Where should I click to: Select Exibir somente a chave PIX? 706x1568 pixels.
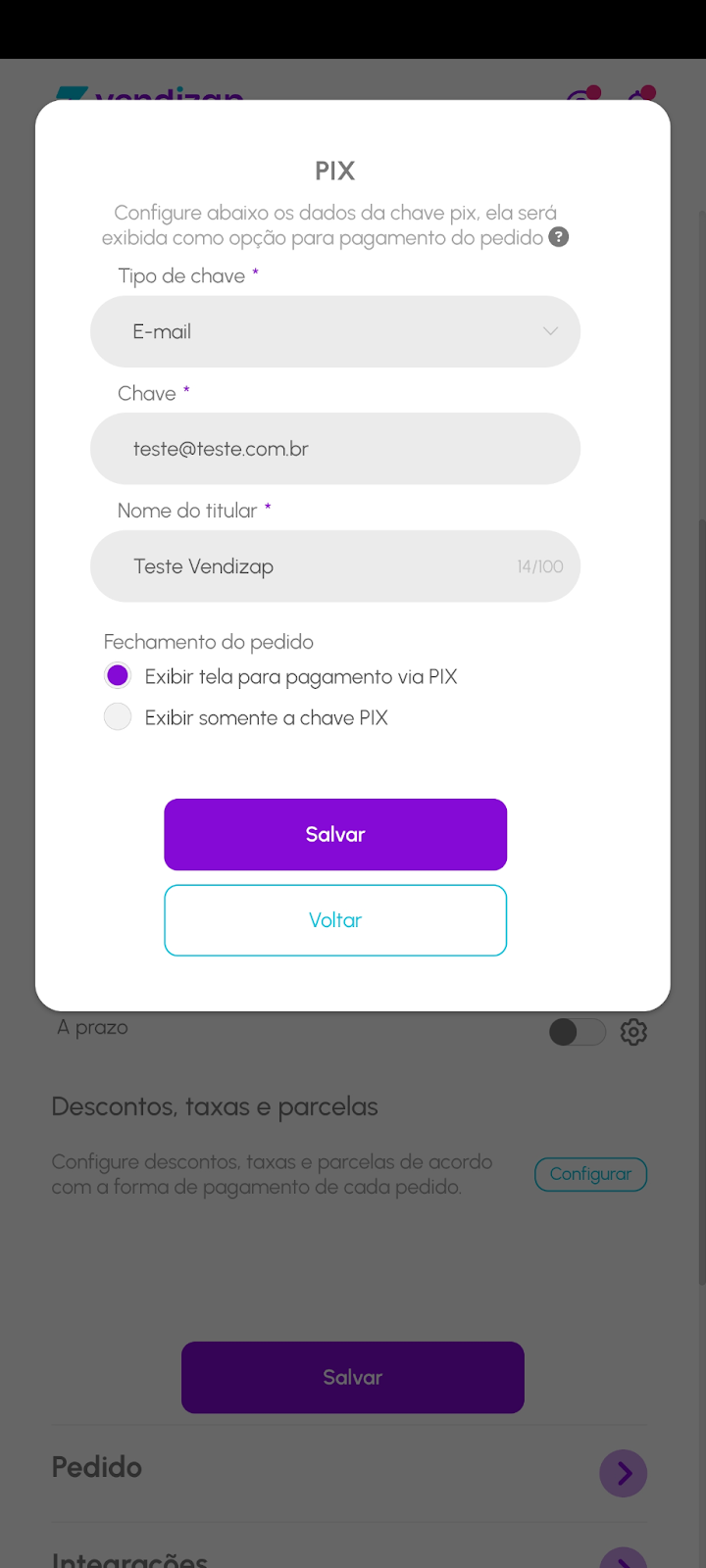tap(118, 717)
